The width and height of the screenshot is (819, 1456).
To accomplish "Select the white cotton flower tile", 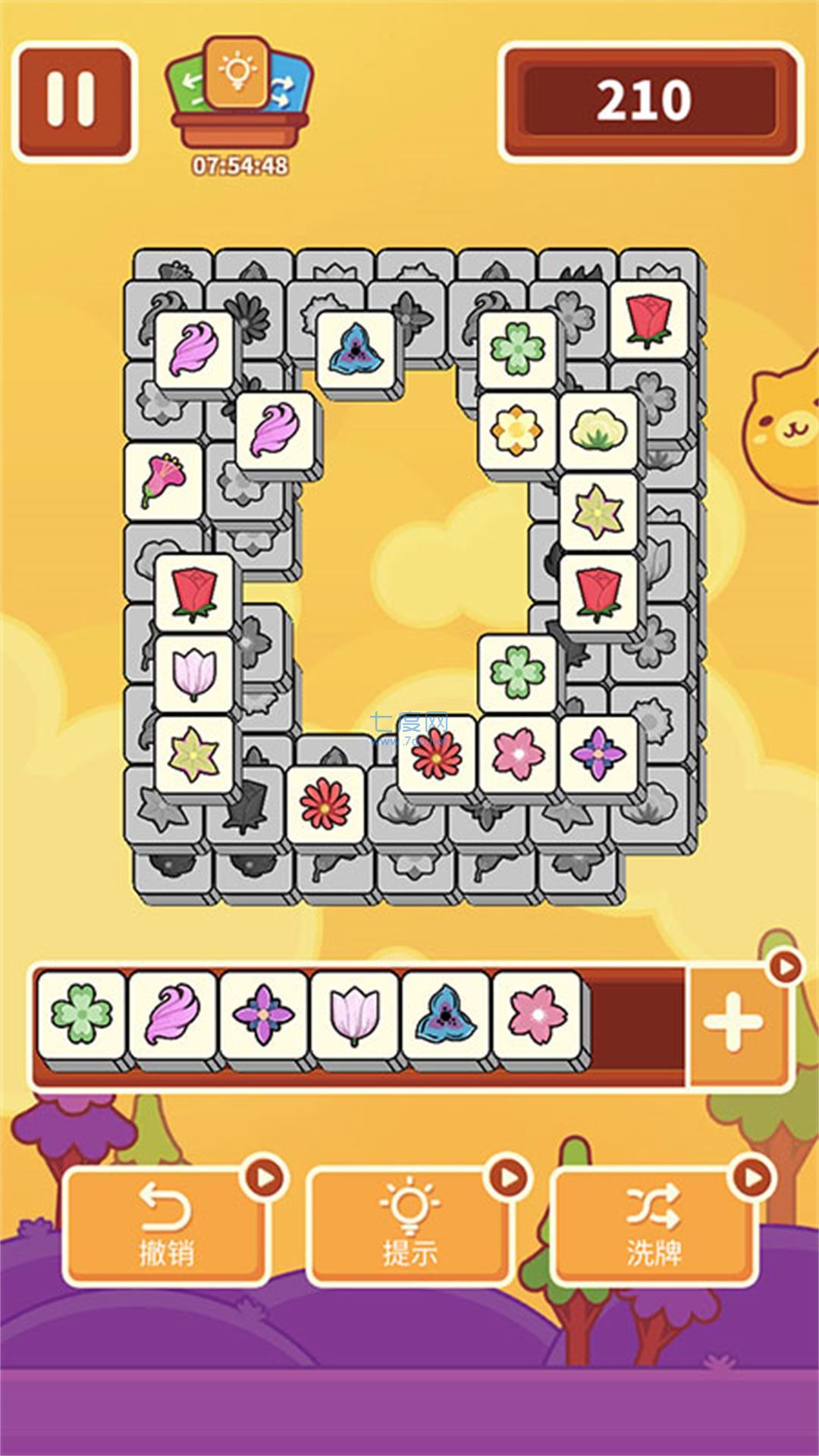I will 598,431.
